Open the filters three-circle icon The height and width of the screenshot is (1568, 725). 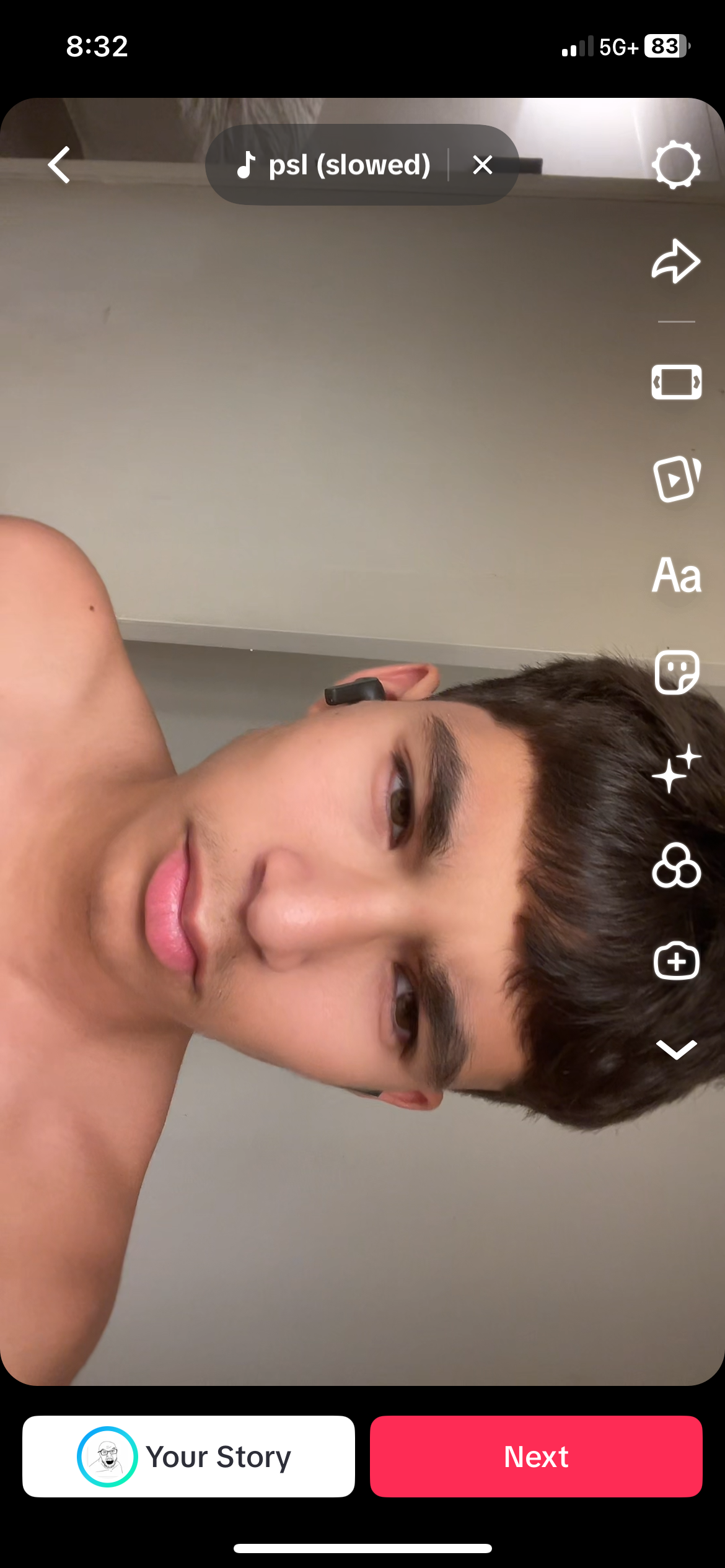676,865
